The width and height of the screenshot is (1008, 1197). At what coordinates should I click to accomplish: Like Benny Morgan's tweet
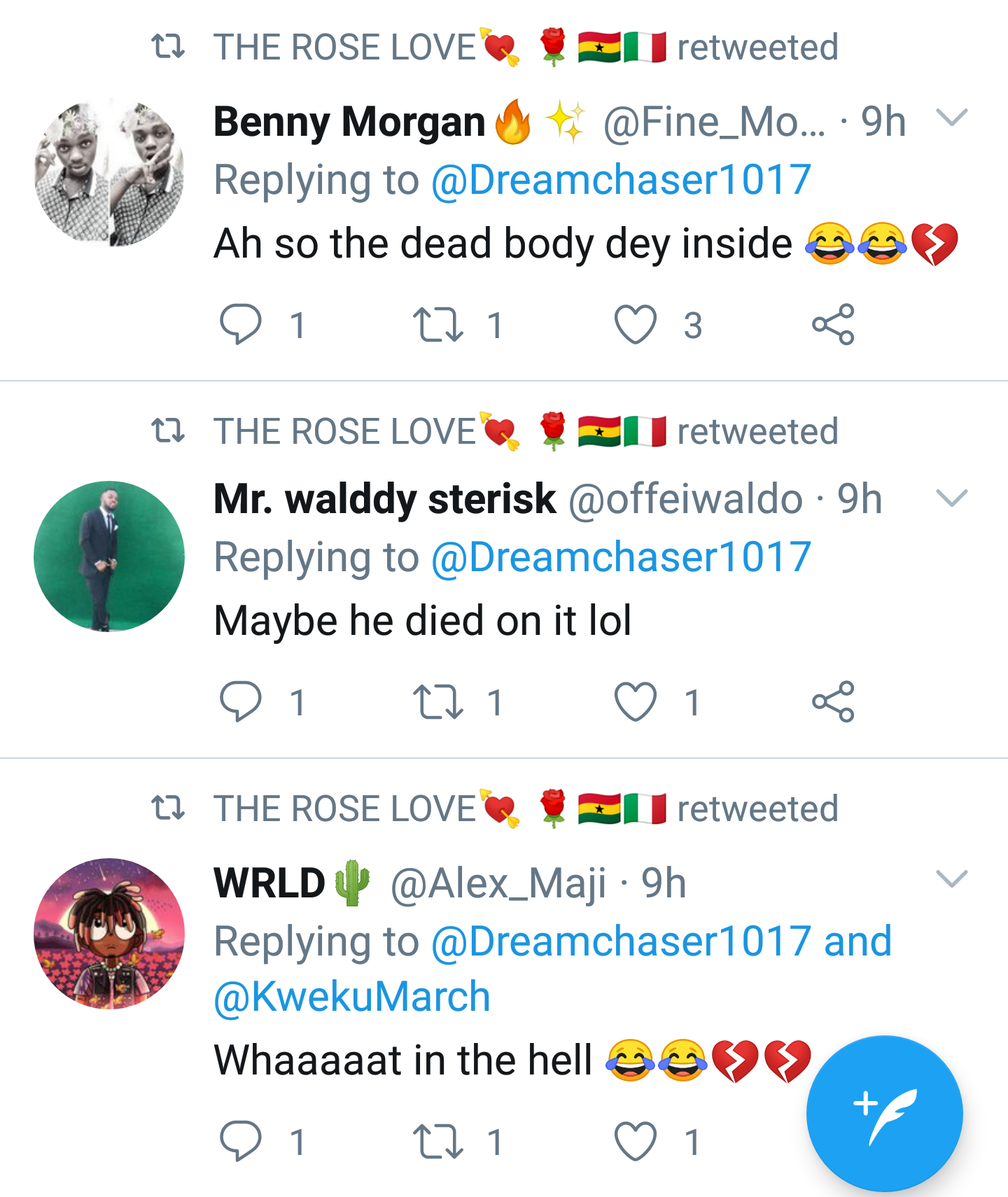click(x=635, y=325)
